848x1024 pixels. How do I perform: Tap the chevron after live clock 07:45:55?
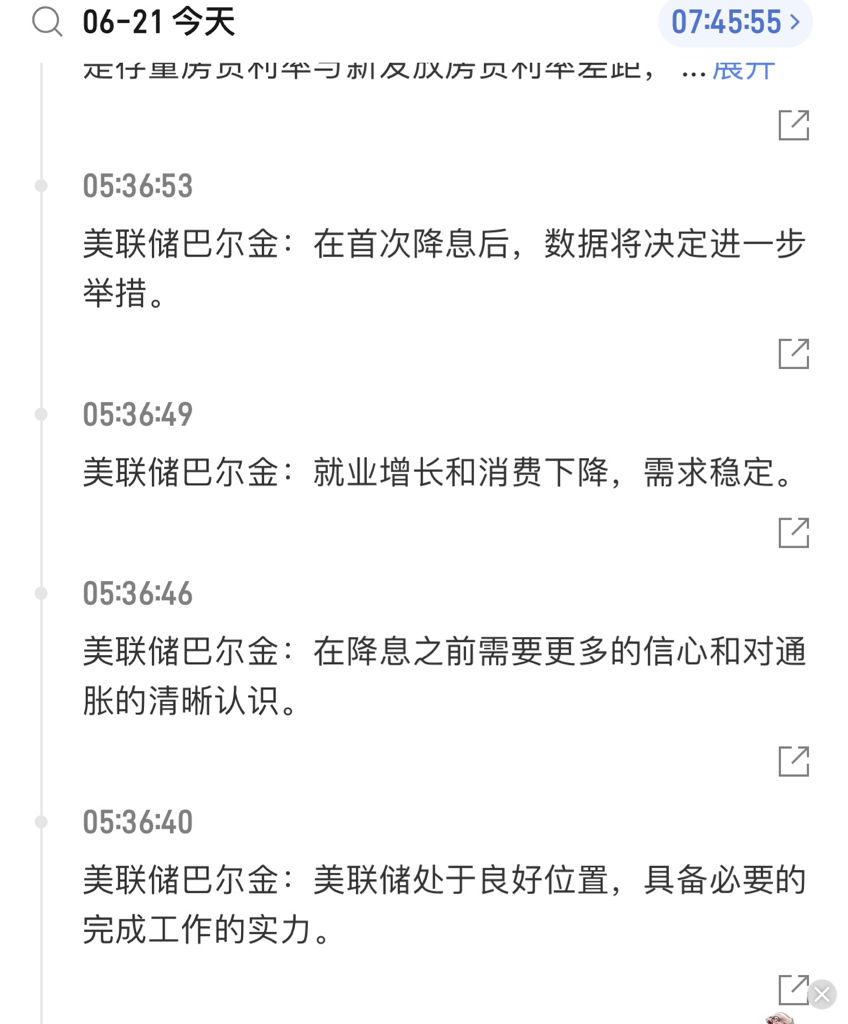pos(793,20)
